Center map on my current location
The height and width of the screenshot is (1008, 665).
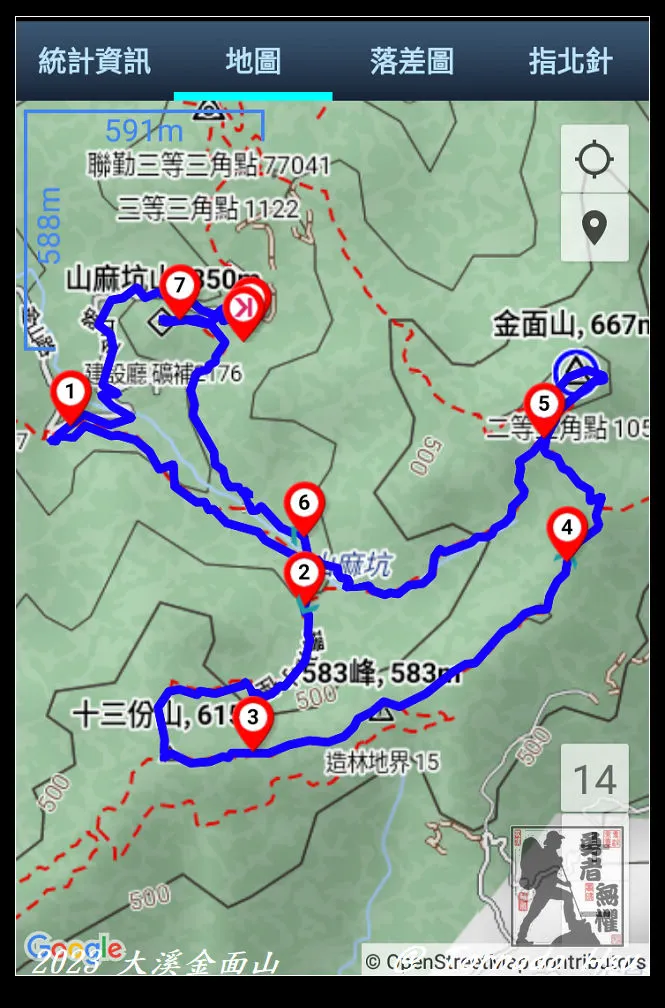click(x=594, y=159)
